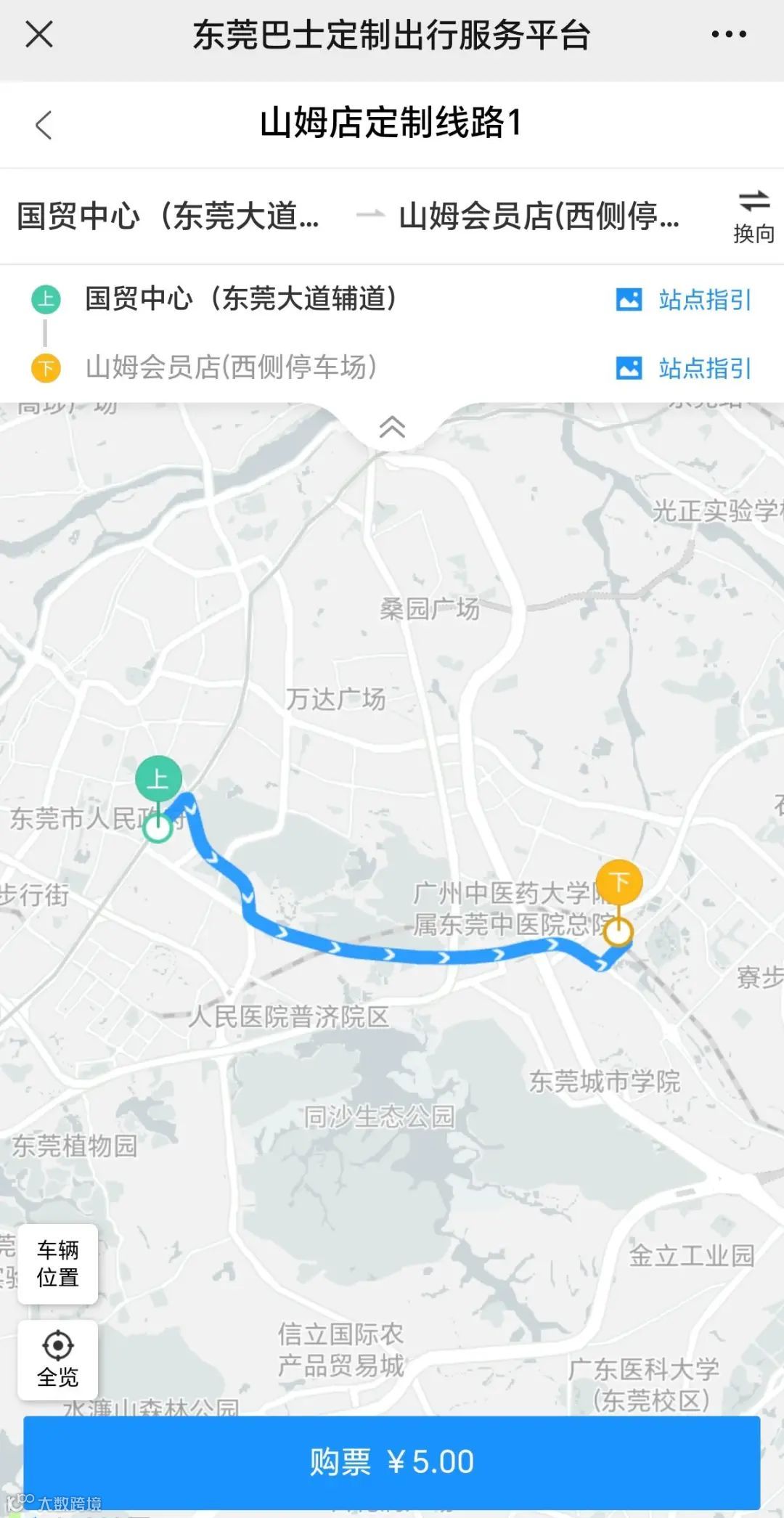Close the mini program with the X
The image size is (784, 1518).
tap(39, 34)
